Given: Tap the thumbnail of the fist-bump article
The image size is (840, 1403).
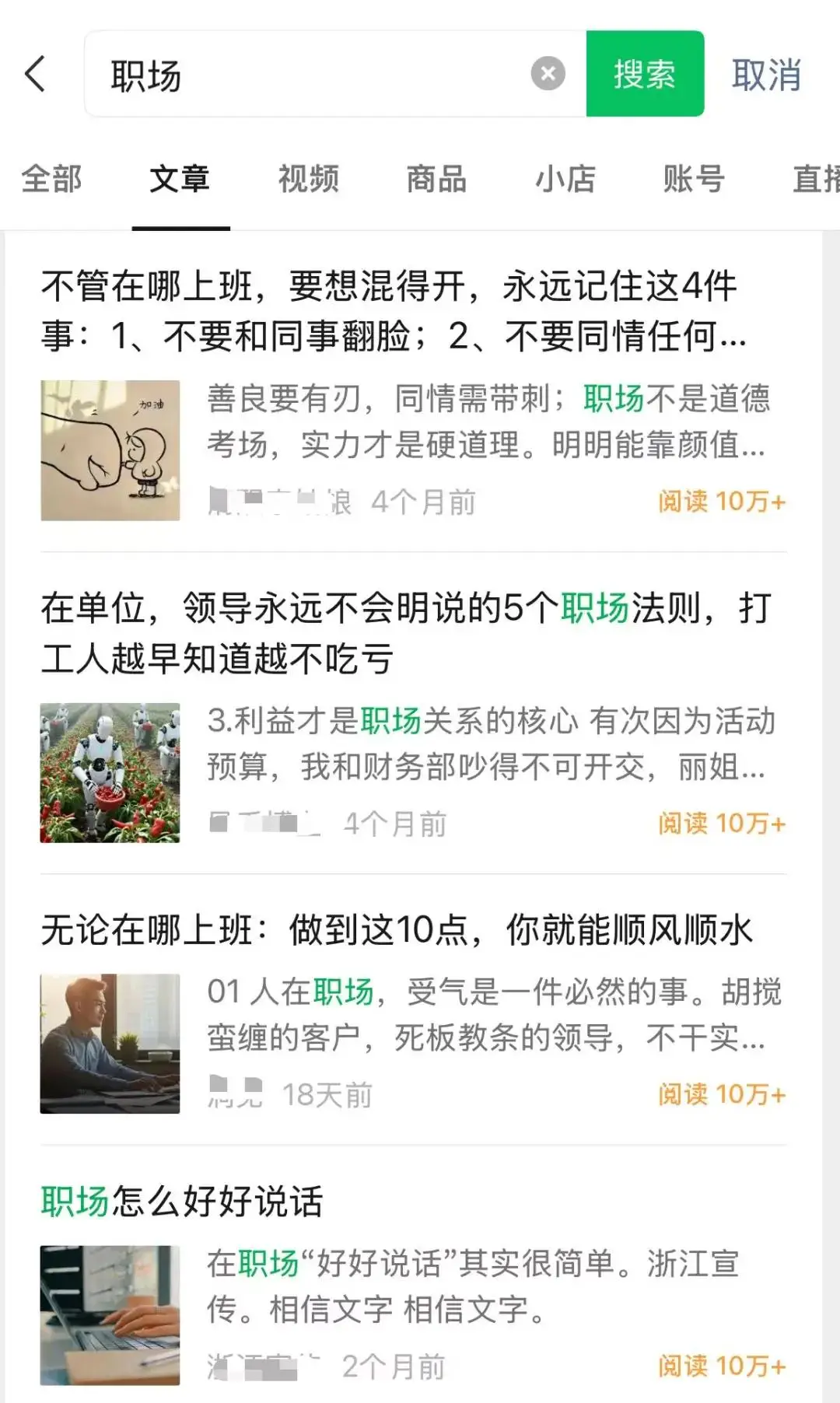Looking at the screenshot, I should [110, 450].
